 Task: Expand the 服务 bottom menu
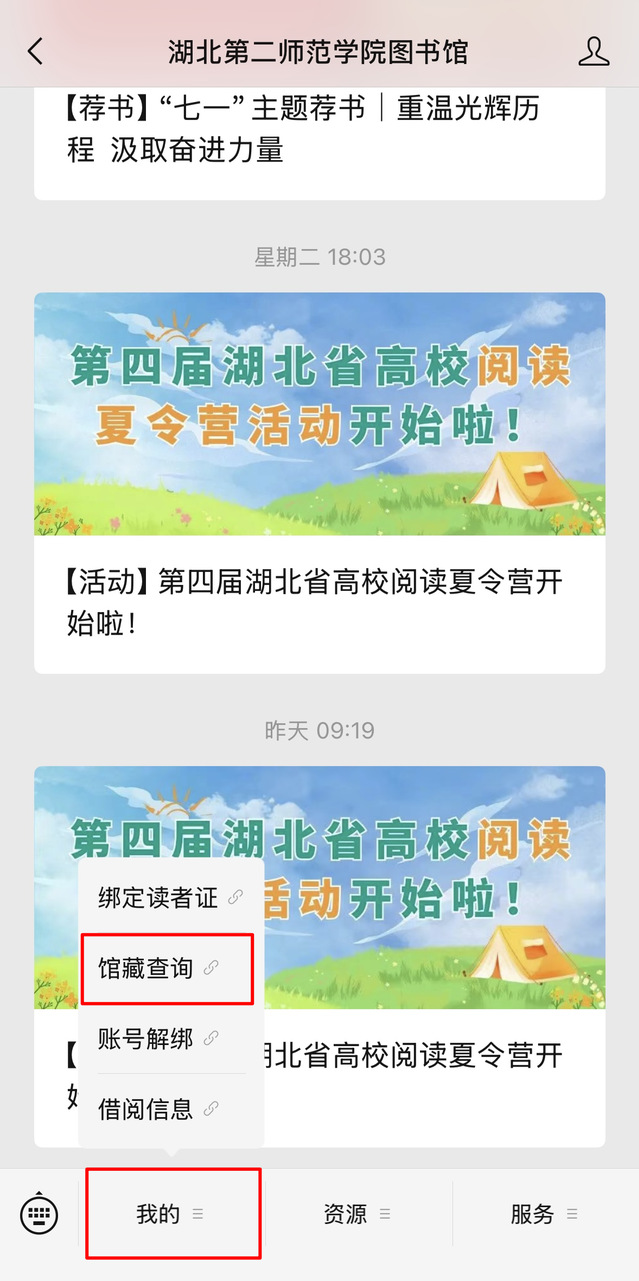(x=543, y=1214)
